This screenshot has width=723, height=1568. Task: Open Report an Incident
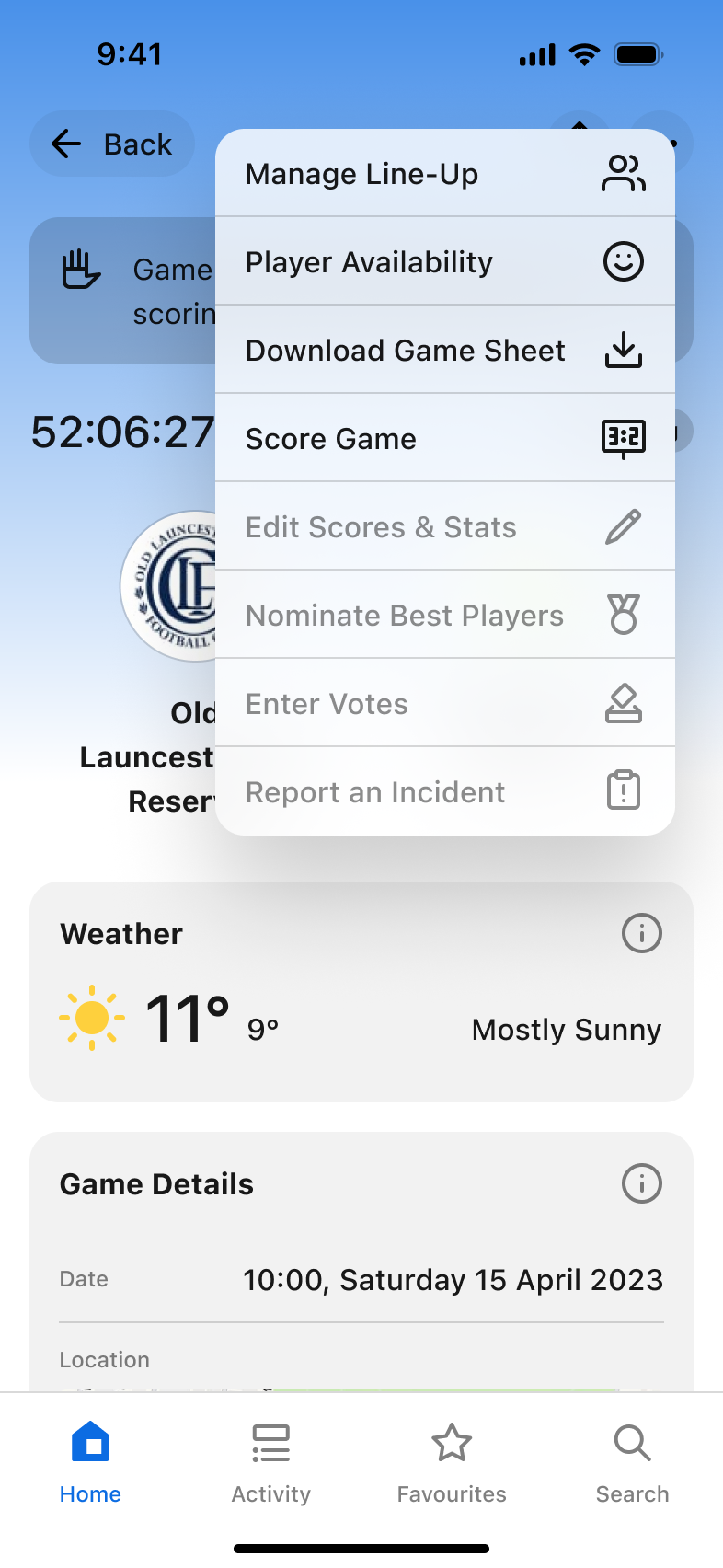(445, 792)
